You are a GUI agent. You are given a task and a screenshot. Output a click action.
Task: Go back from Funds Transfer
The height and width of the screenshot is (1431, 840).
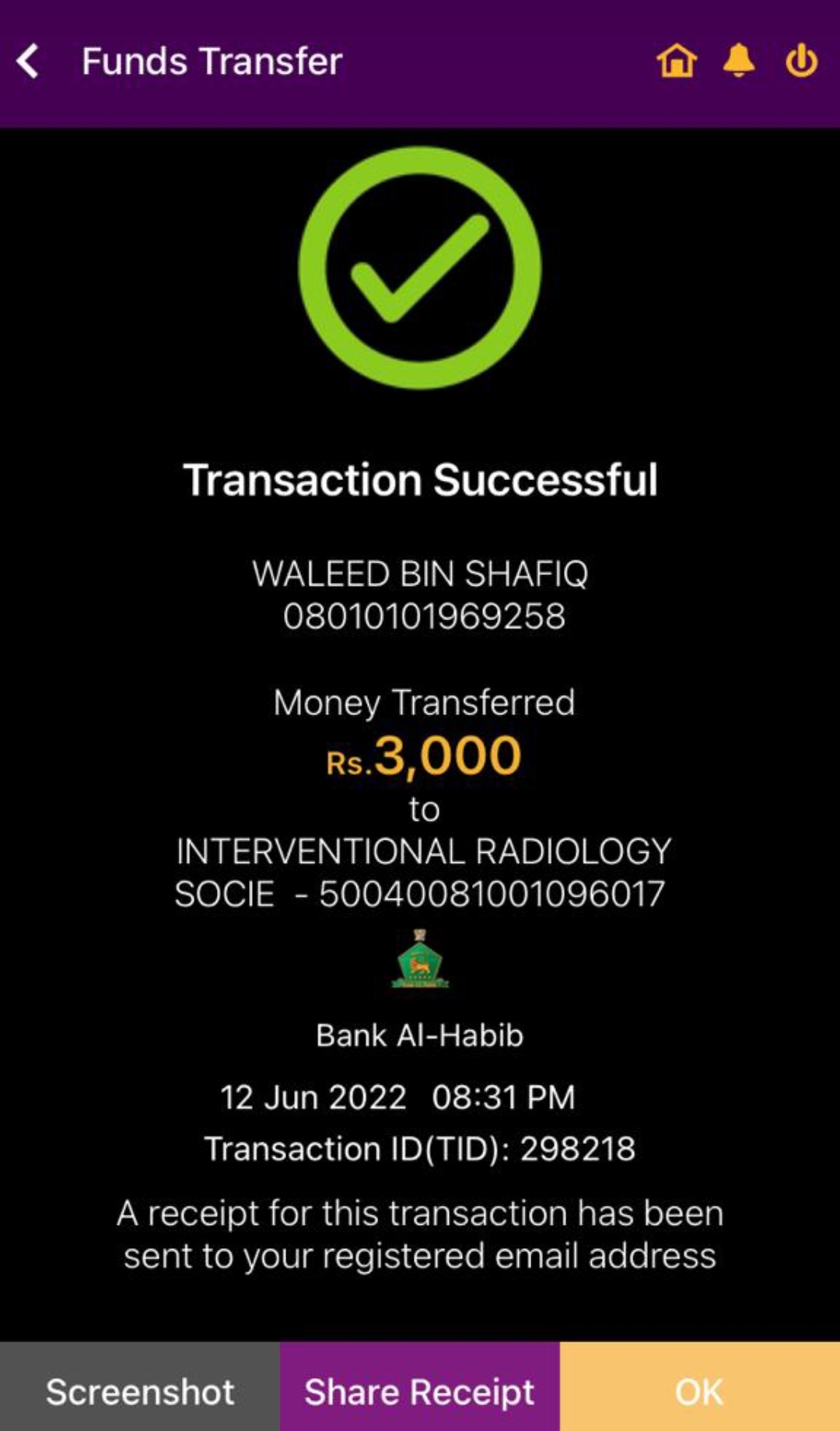point(29,61)
